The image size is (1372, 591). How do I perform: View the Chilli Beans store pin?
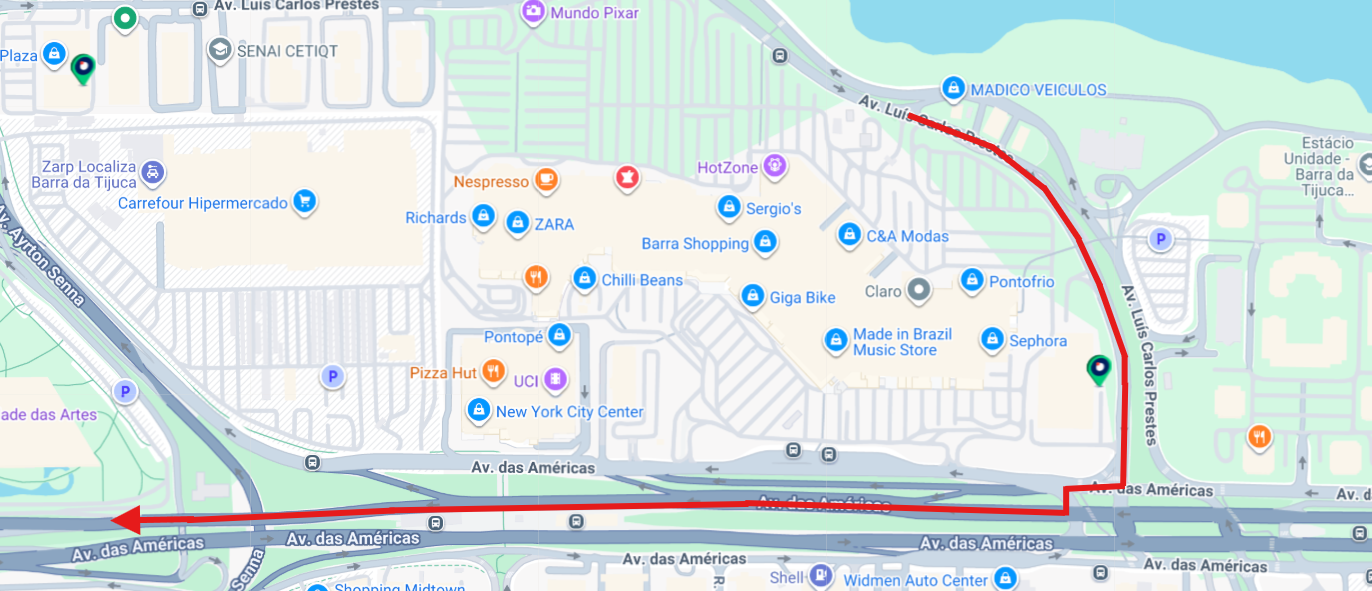tap(584, 279)
